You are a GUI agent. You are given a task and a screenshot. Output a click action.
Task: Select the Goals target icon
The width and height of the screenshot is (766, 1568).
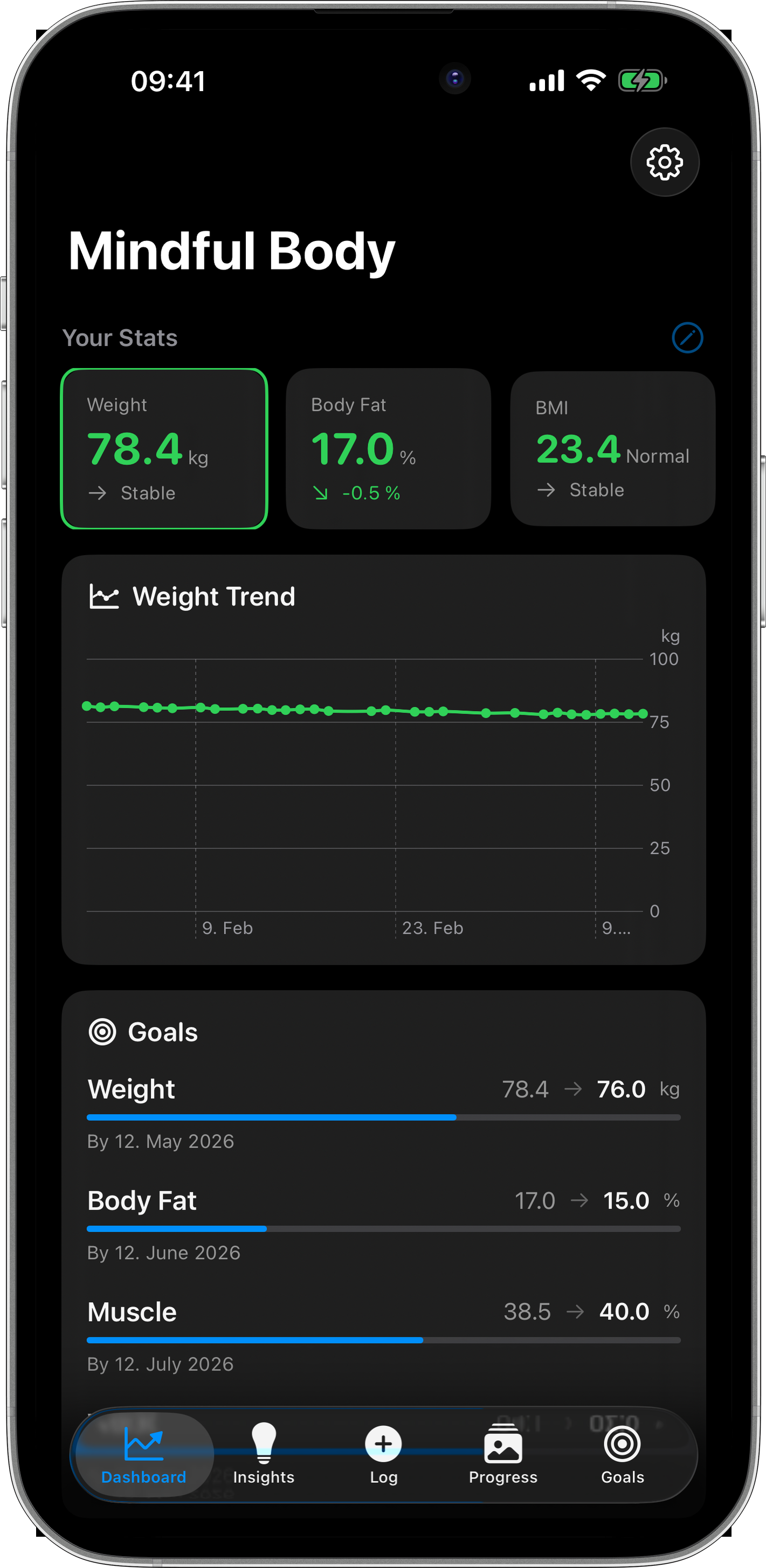[622, 1443]
